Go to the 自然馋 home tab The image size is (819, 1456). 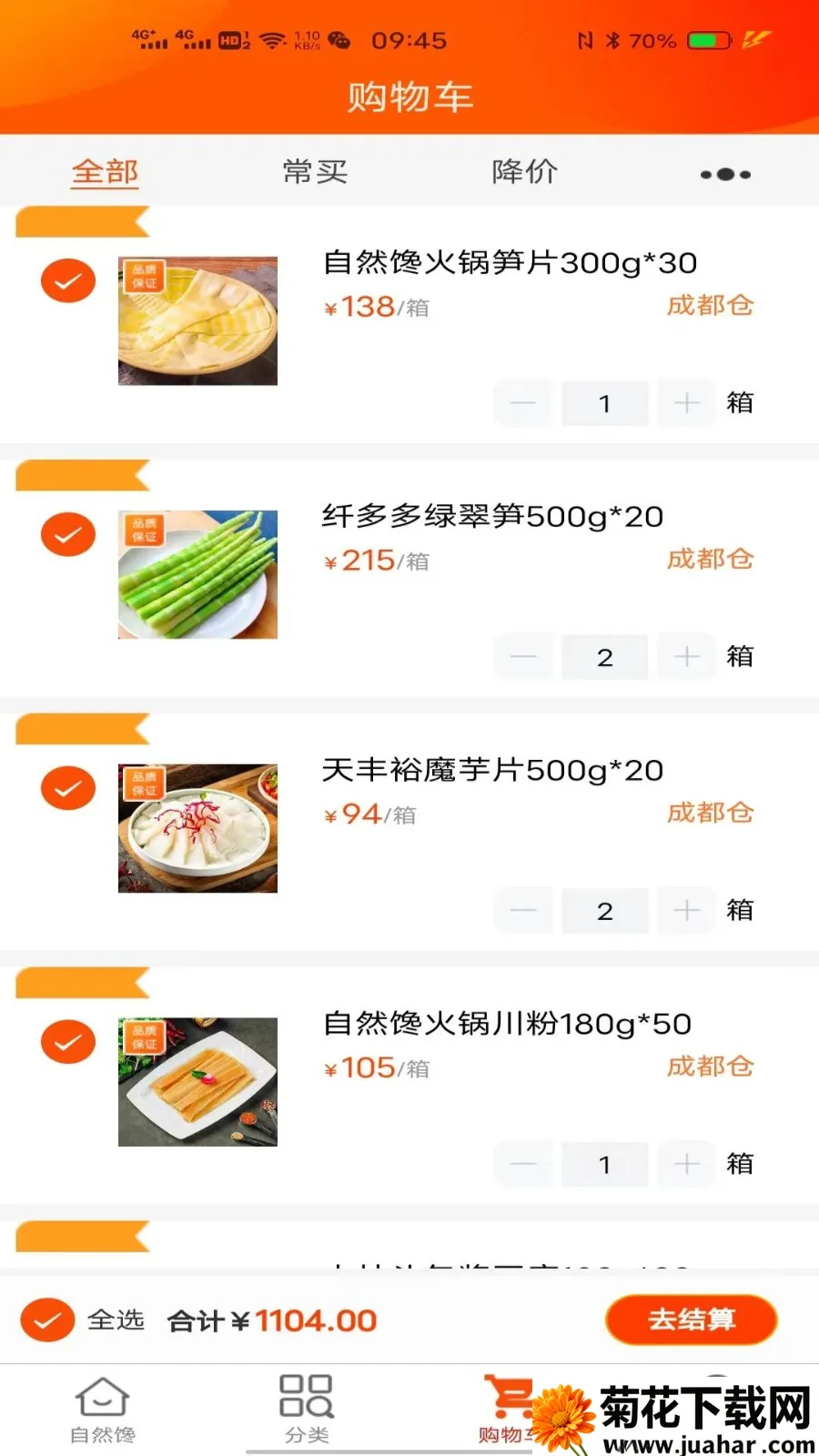103,1409
